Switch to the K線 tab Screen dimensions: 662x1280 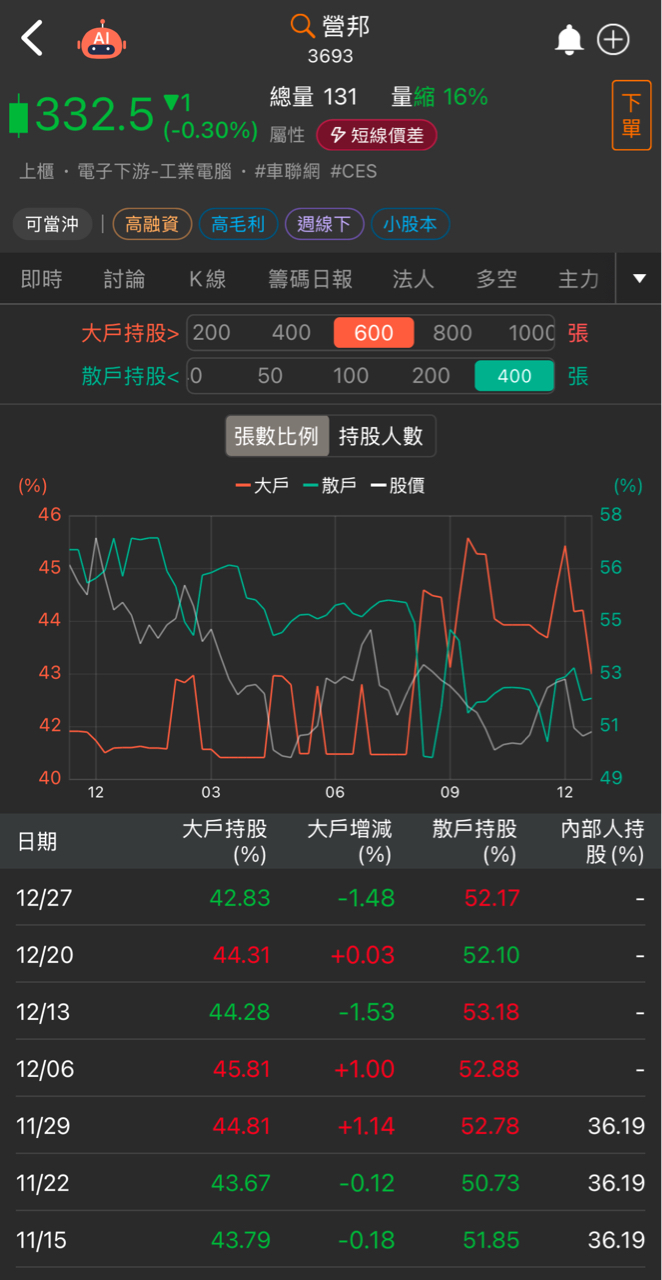208,279
